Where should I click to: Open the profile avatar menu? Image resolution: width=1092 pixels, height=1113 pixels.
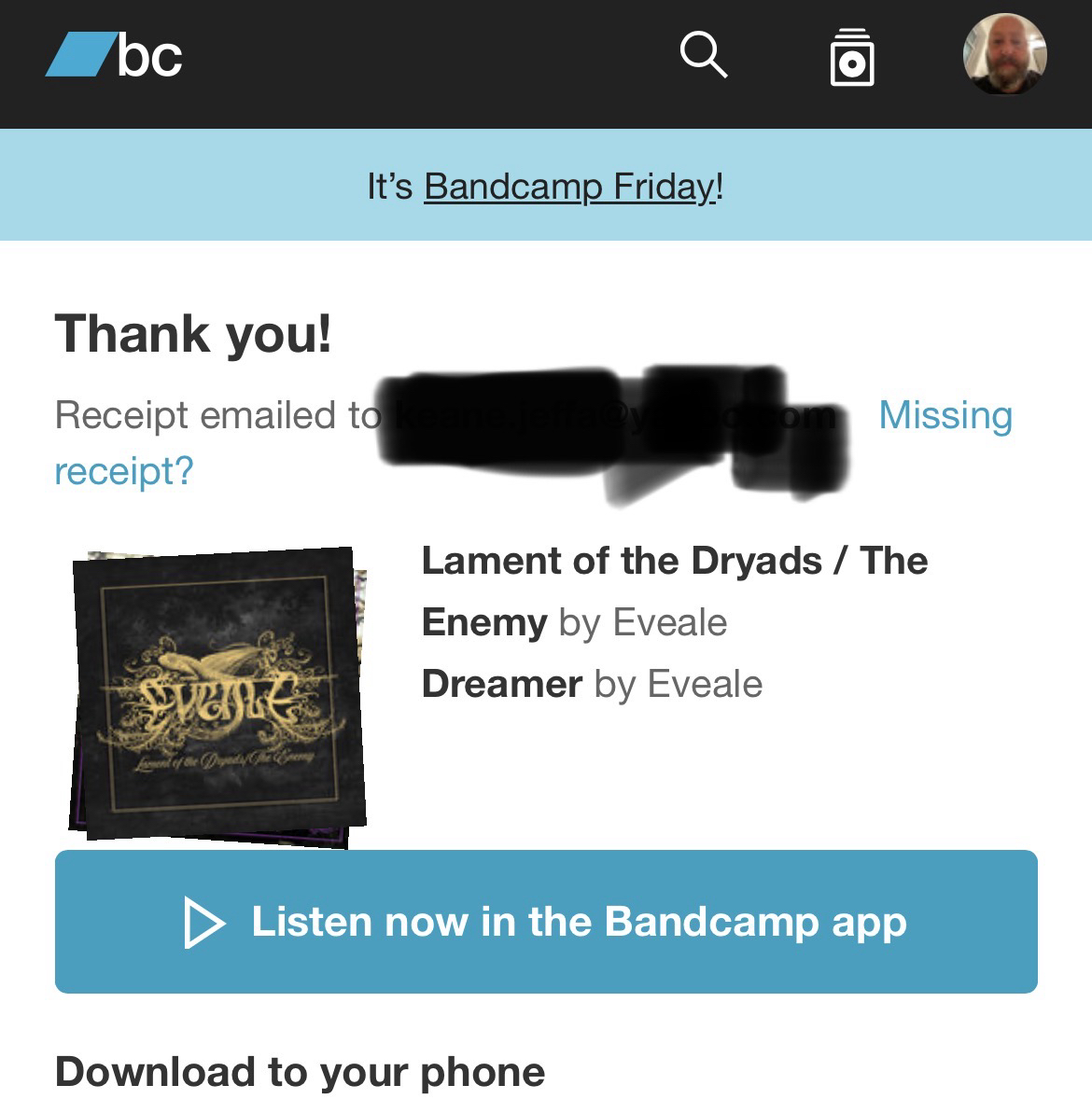click(1004, 54)
